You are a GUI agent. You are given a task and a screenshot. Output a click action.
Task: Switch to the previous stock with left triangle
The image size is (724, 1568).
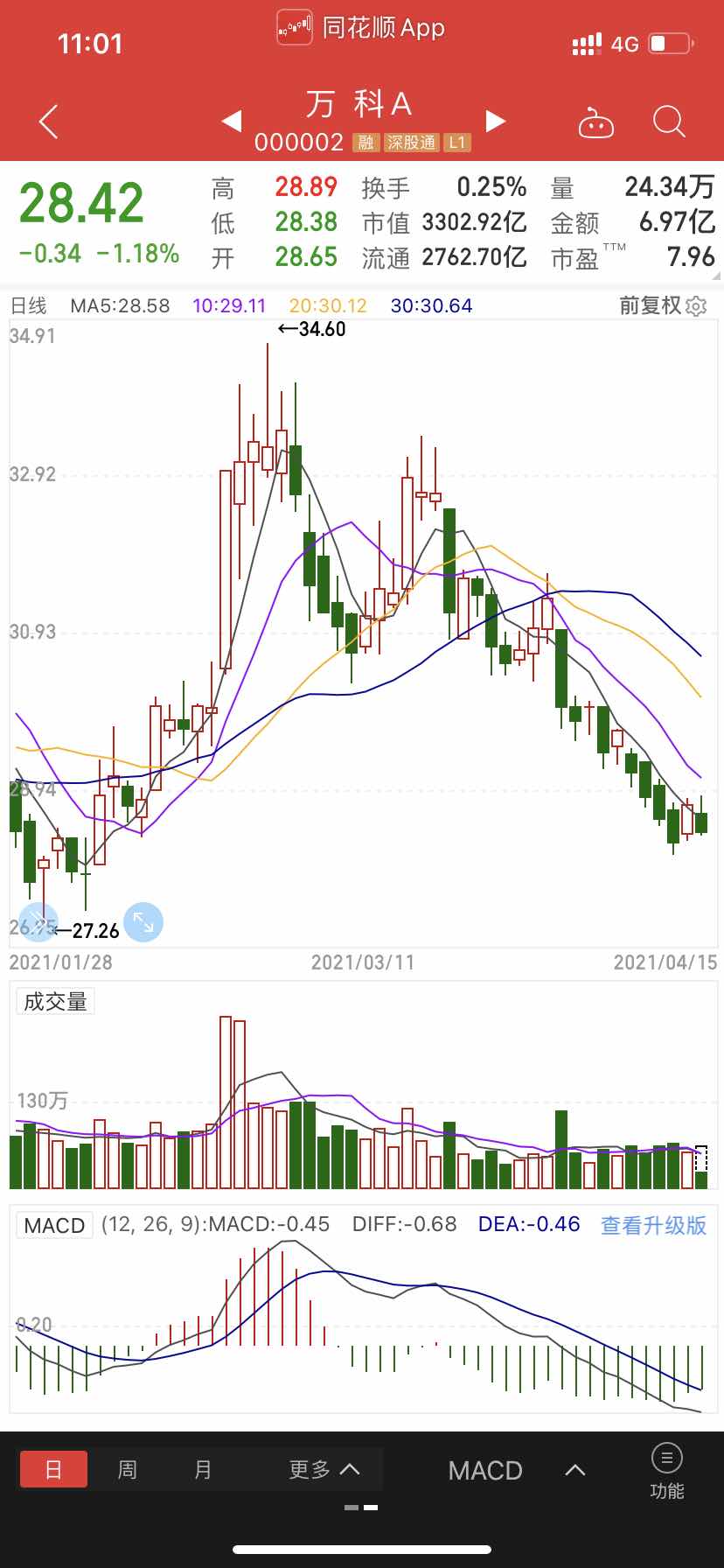click(232, 122)
